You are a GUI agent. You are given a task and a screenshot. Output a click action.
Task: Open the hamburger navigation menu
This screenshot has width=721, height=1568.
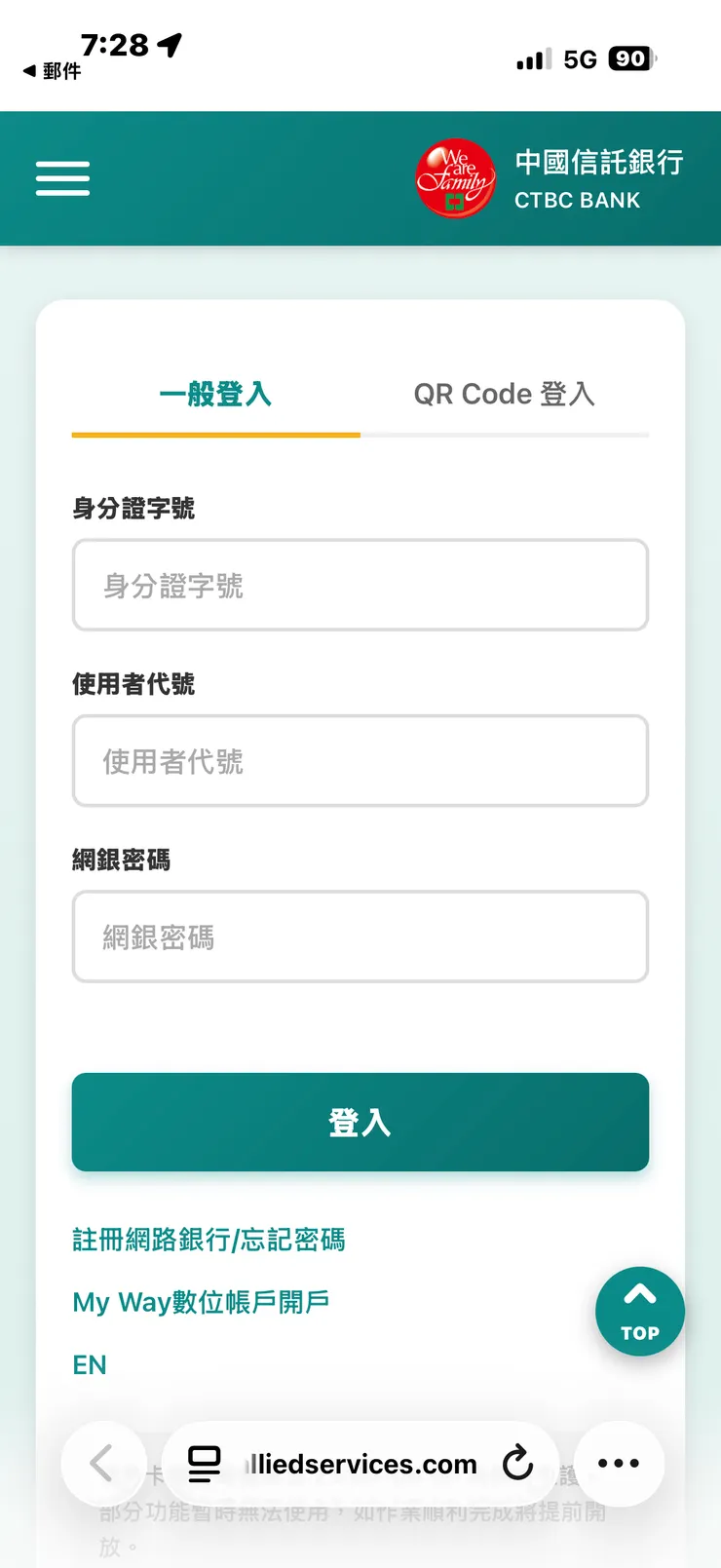pos(62,177)
